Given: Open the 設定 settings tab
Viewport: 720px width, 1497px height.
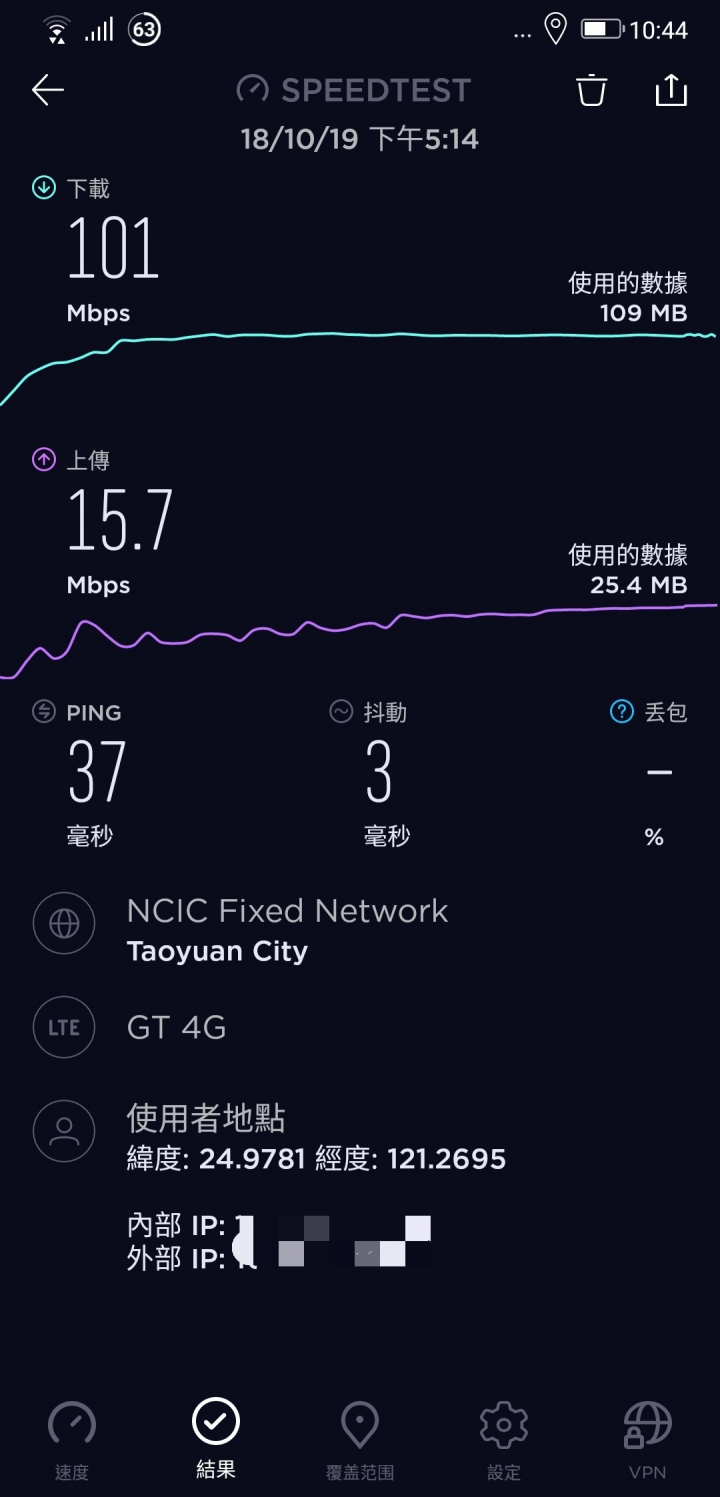Looking at the screenshot, I should (x=504, y=1440).
